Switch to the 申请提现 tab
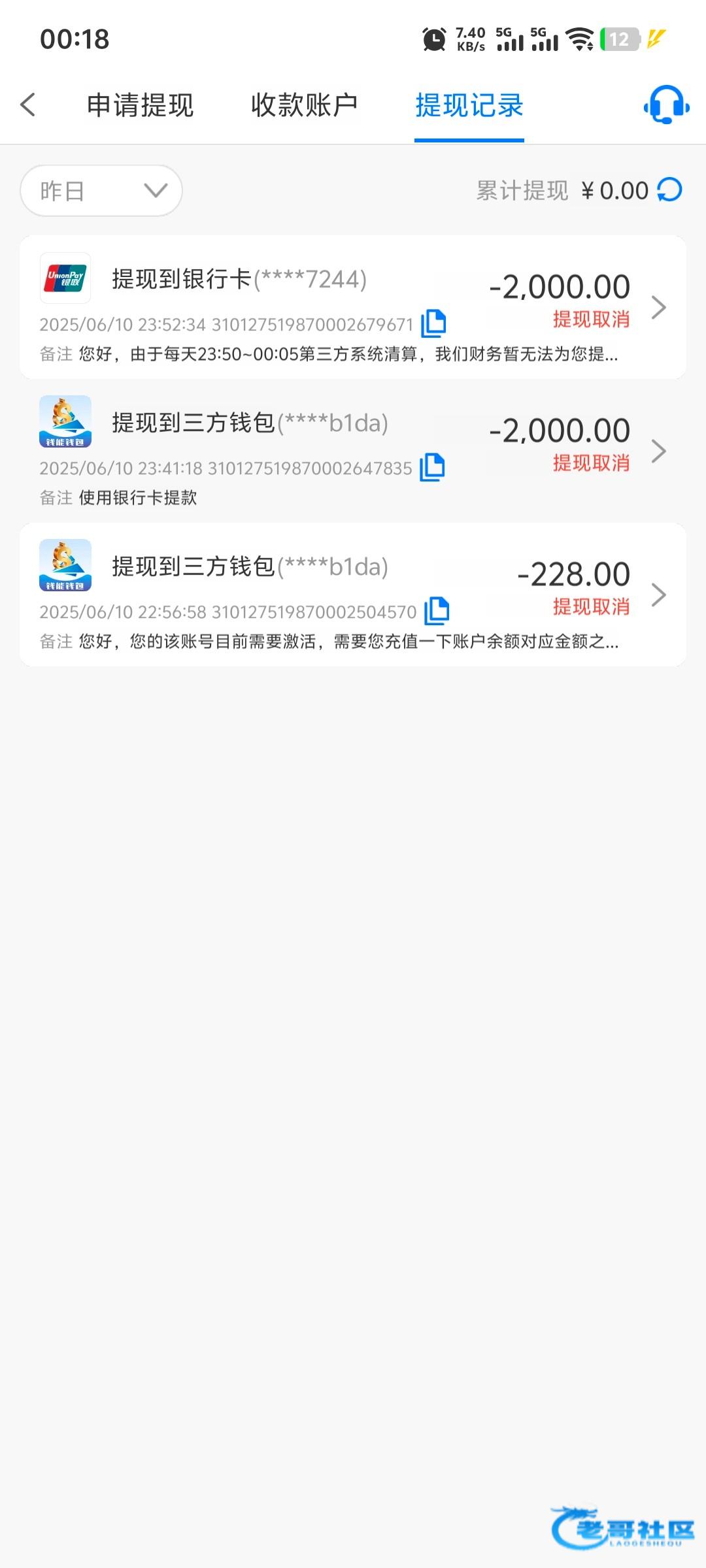This screenshot has height=1568, width=706. click(x=141, y=105)
